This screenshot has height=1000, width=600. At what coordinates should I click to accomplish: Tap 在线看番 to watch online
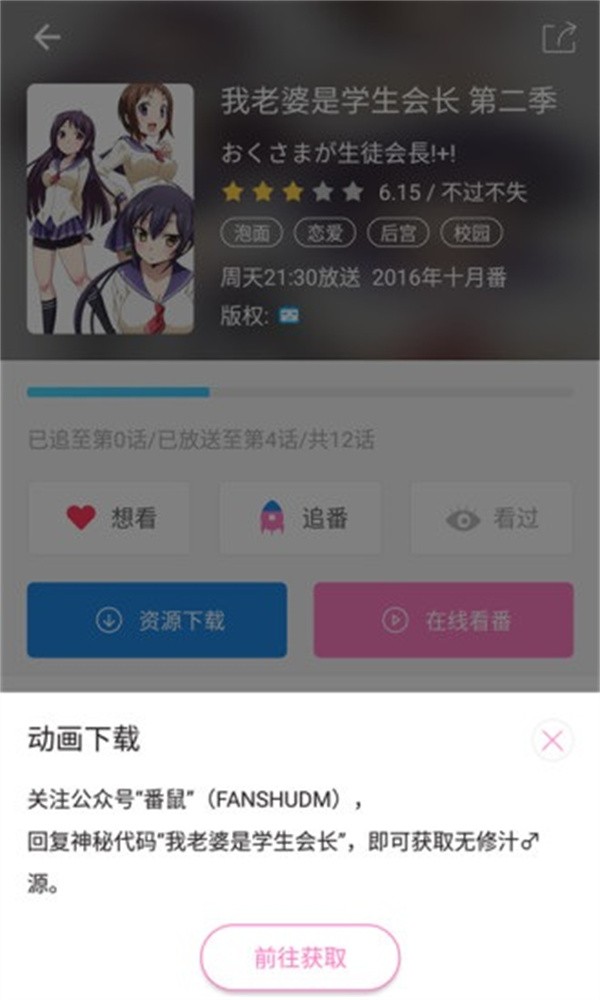(x=443, y=620)
